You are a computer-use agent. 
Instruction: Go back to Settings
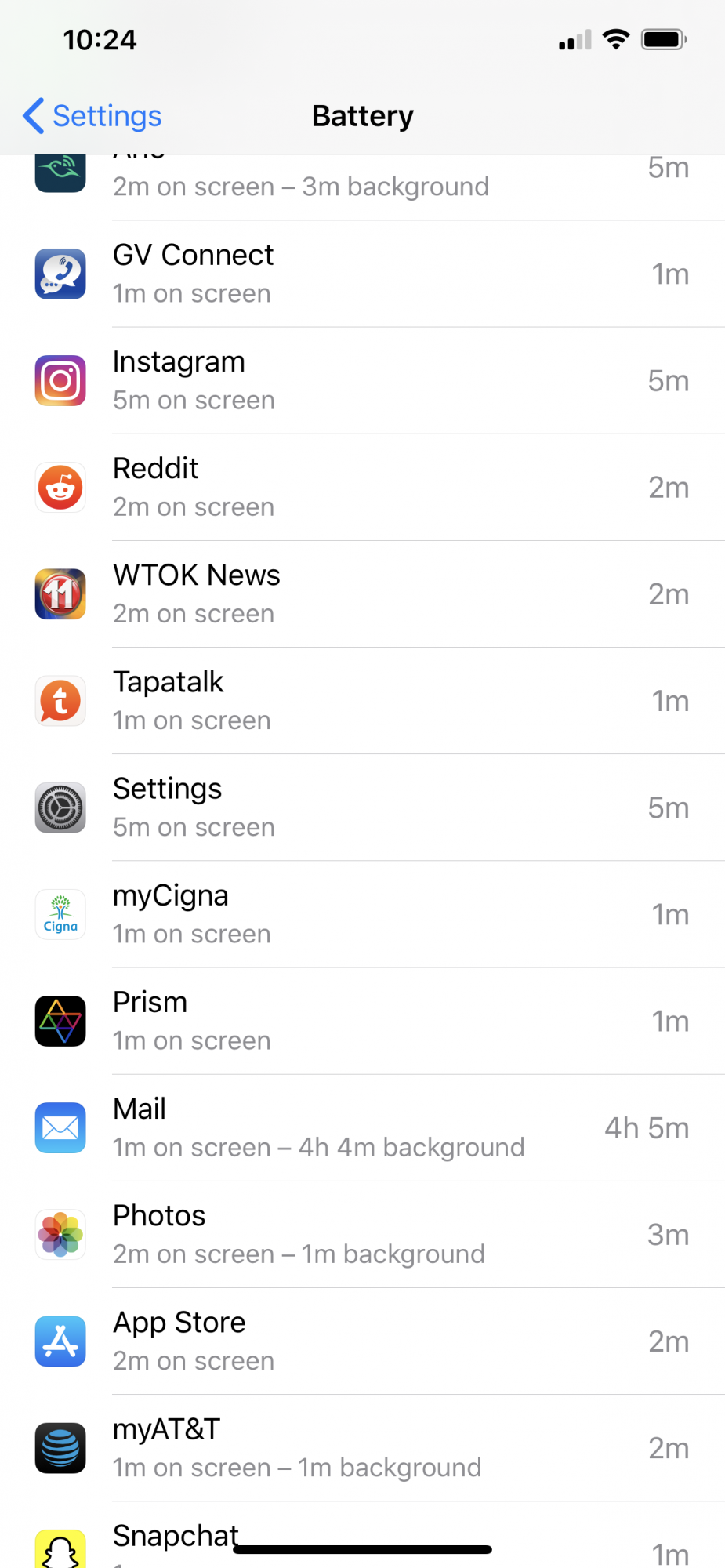[x=92, y=116]
